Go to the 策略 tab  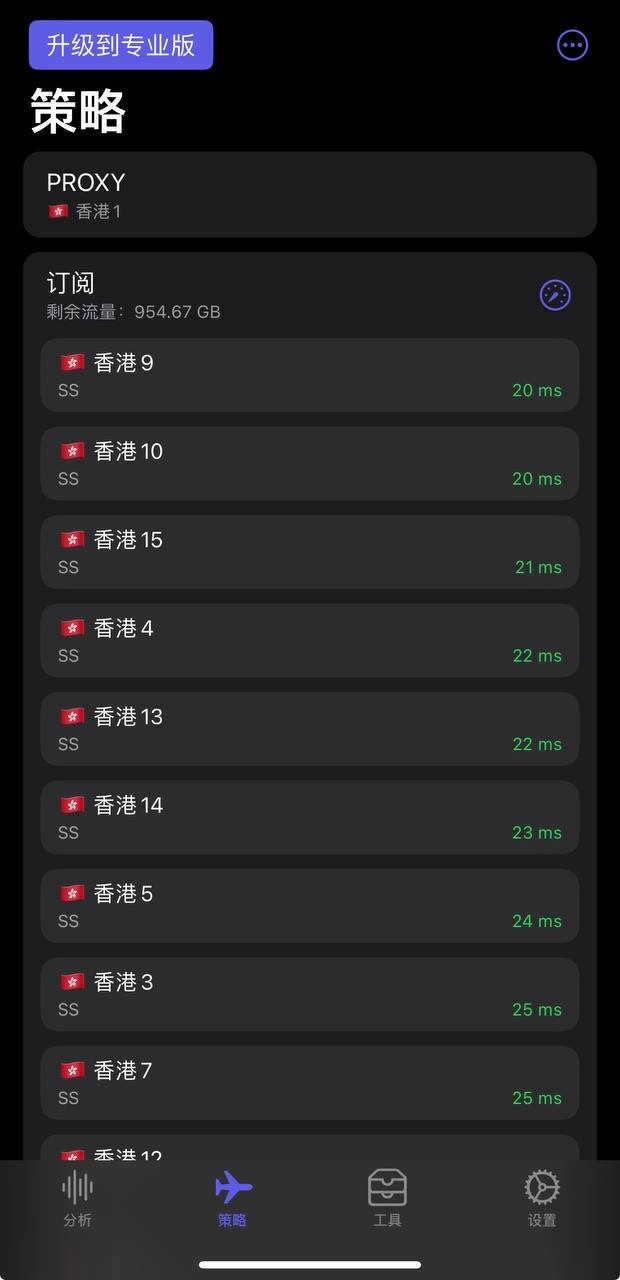coord(232,1199)
